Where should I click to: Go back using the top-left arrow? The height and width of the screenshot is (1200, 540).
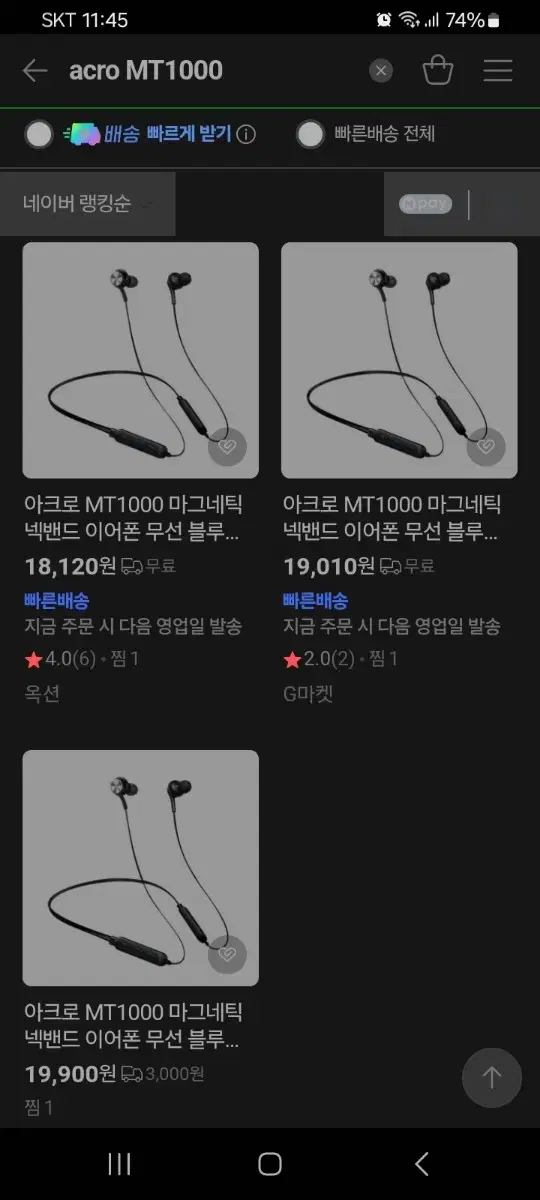pyautogui.click(x=35, y=70)
